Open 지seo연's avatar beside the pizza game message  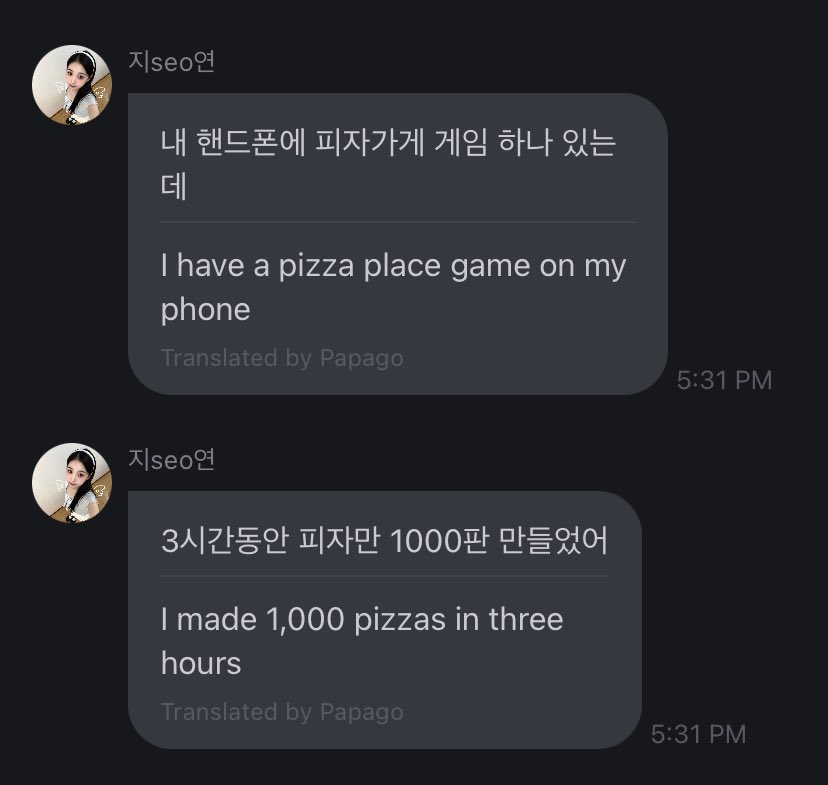point(72,85)
